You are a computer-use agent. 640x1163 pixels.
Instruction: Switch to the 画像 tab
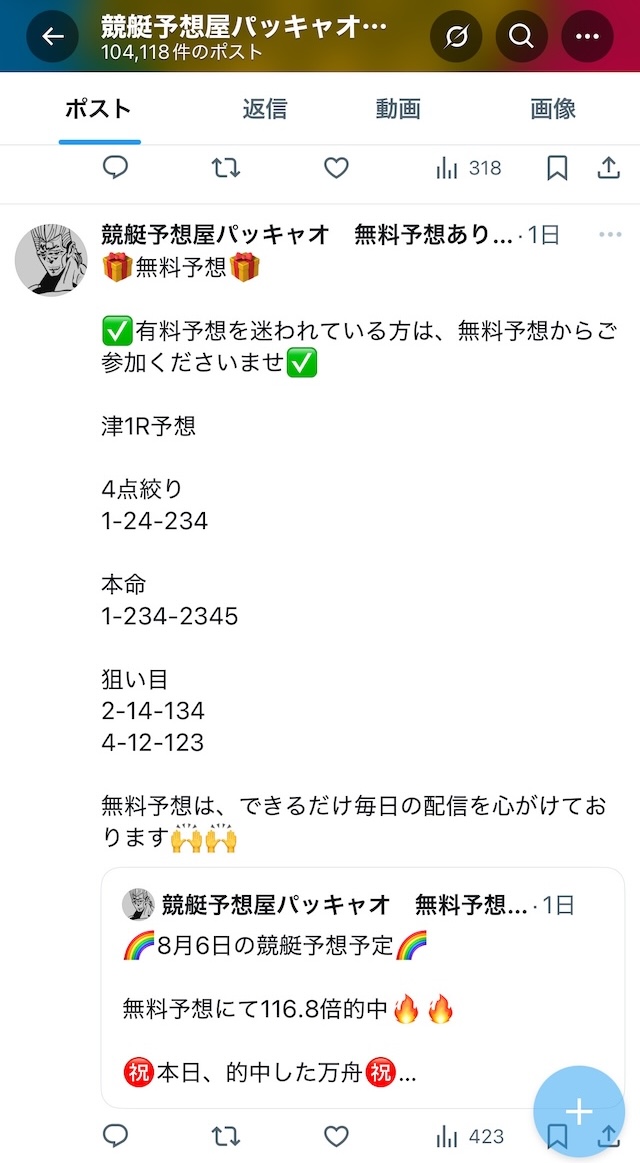[x=553, y=109]
